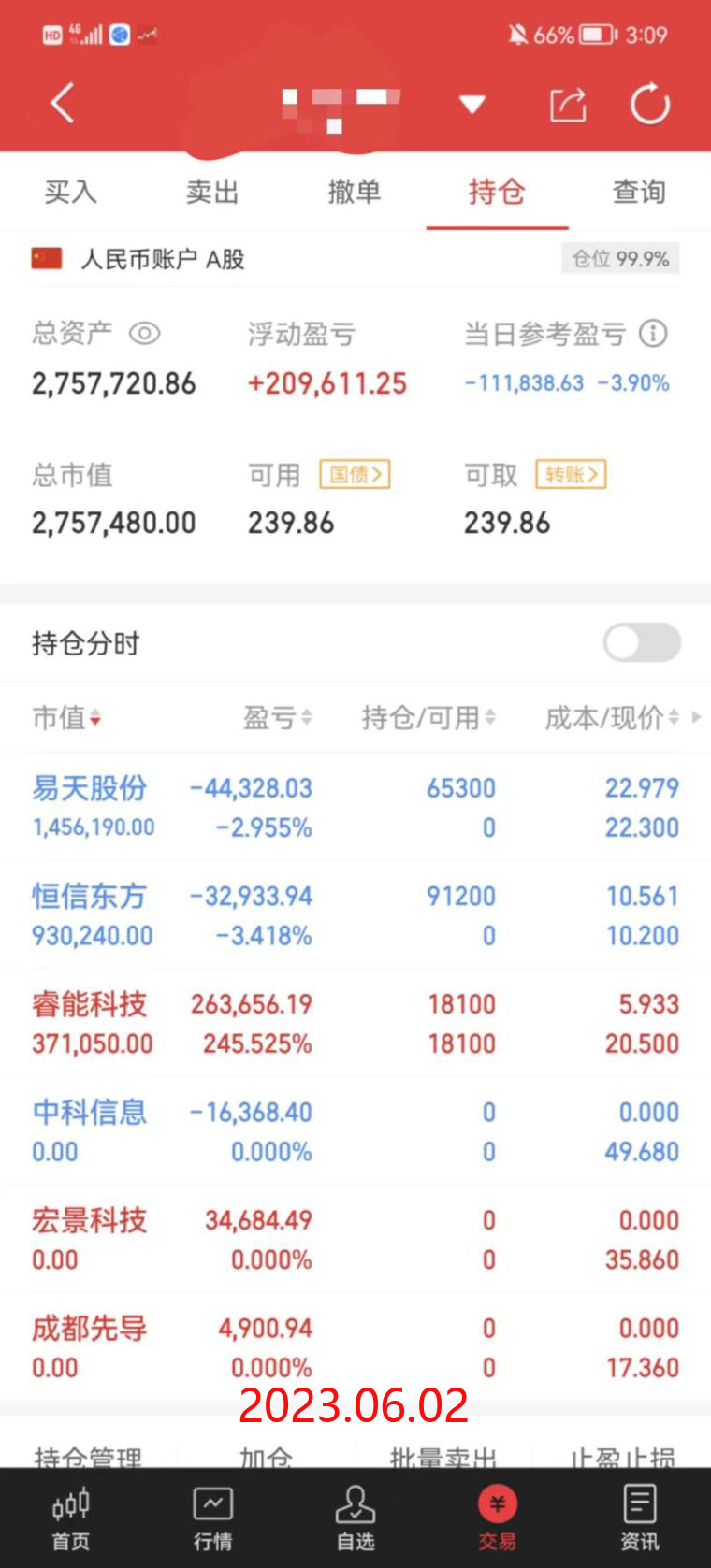The height and width of the screenshot is (1568, 711).
Task: Switch to the 买入 tab
Action: point(70,192)
